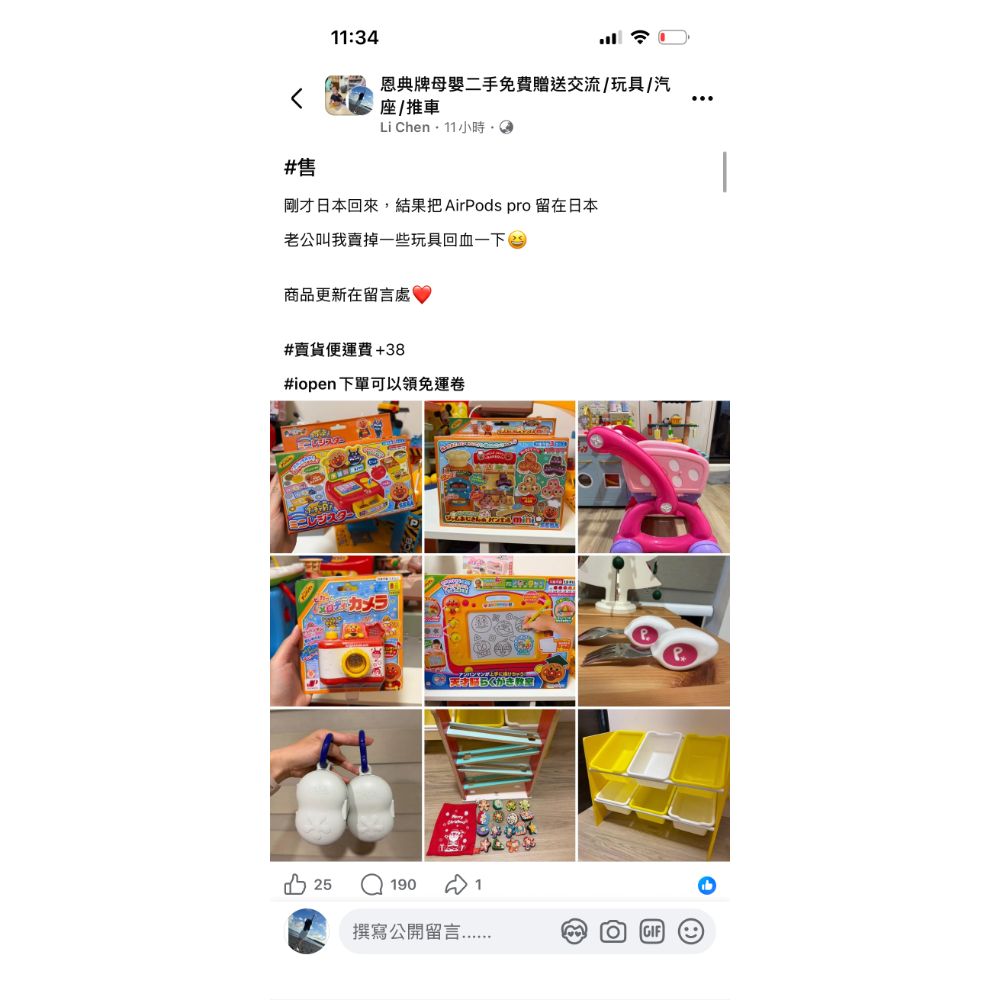Open the marble ramp and badges photo
This screenshot has height=1000, width=1000.
(x=499, y=786)
